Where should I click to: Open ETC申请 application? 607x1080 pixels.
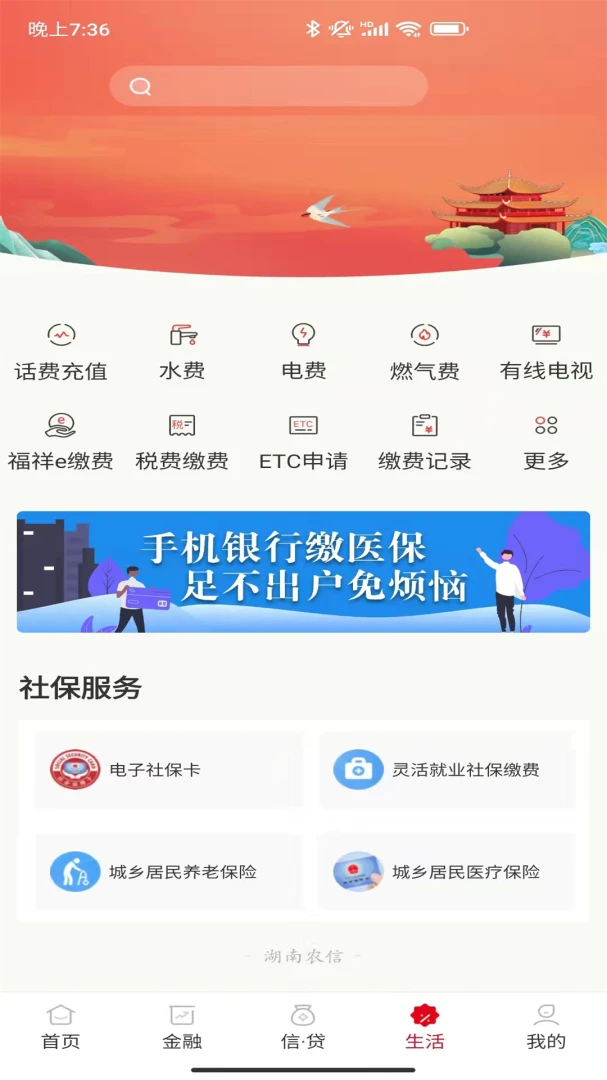(303, 442)
